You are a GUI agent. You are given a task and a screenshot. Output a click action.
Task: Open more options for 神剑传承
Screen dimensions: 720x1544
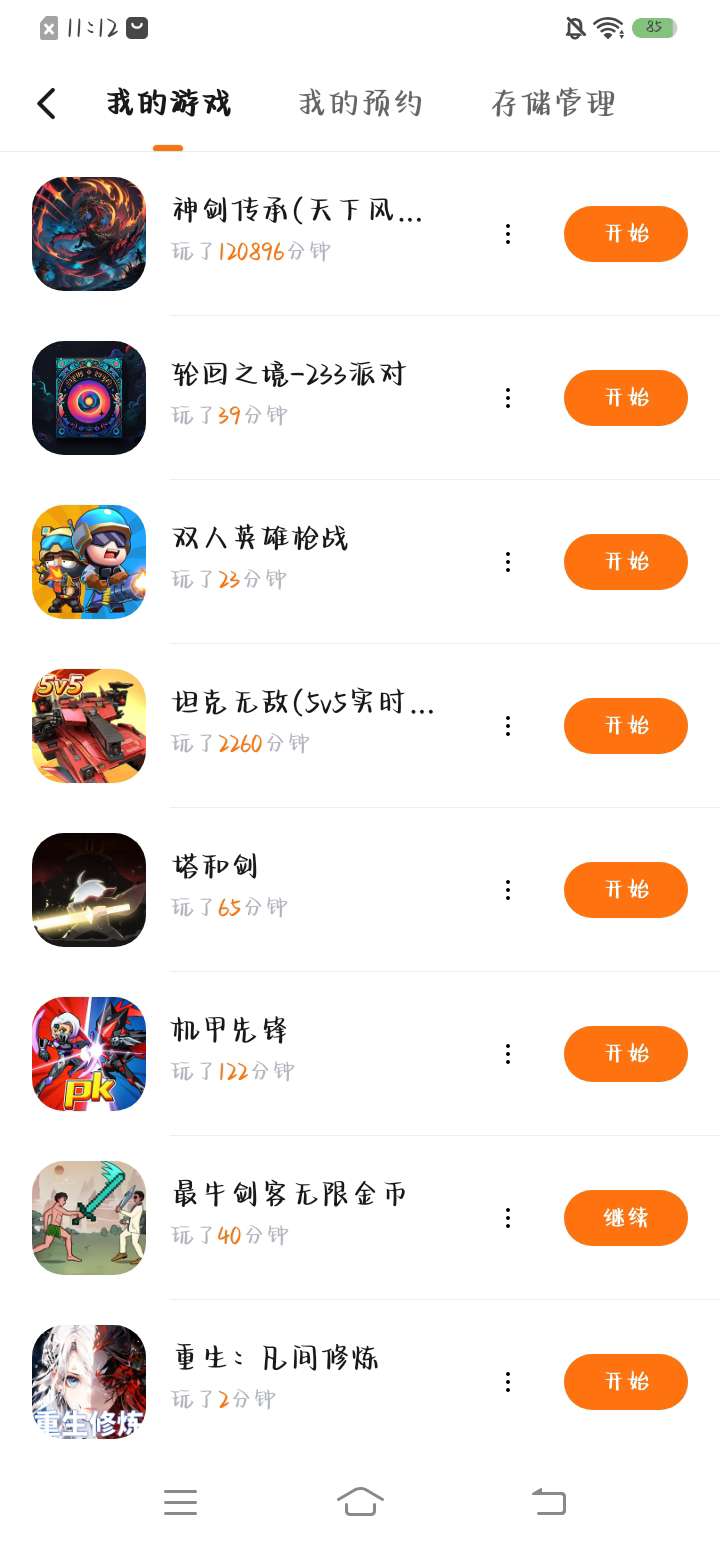click(508, 234)
